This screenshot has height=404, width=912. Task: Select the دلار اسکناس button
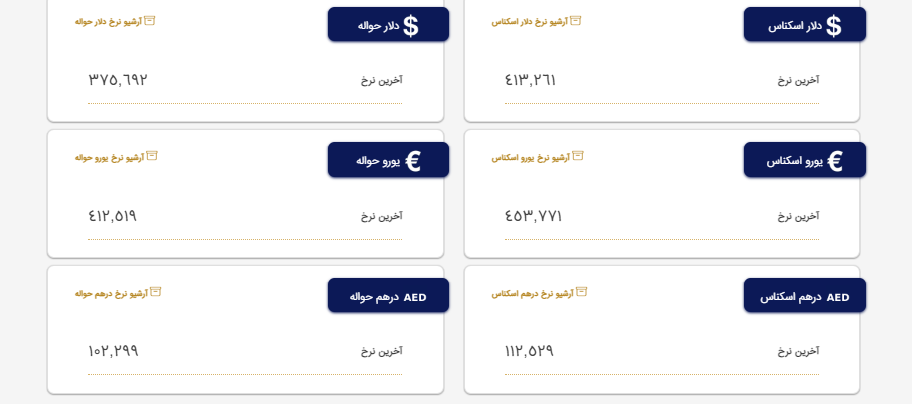tap(804, 25)
